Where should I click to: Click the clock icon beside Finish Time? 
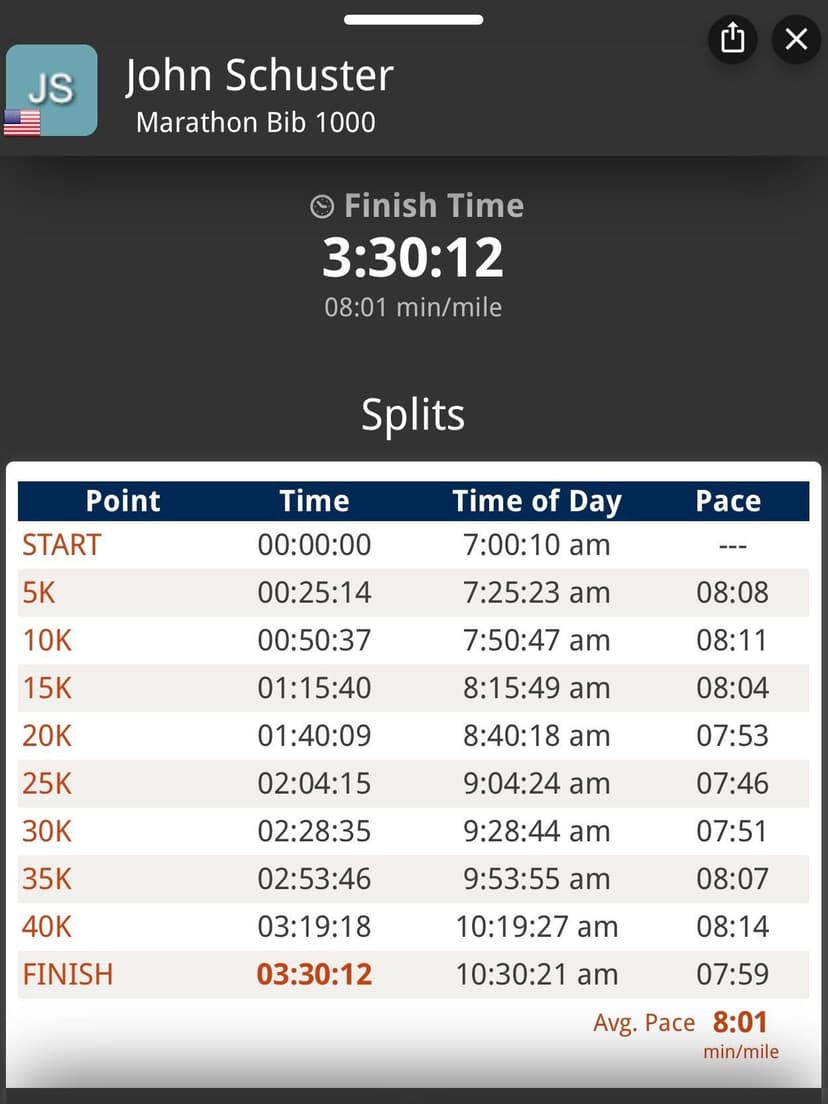(322, 205)
